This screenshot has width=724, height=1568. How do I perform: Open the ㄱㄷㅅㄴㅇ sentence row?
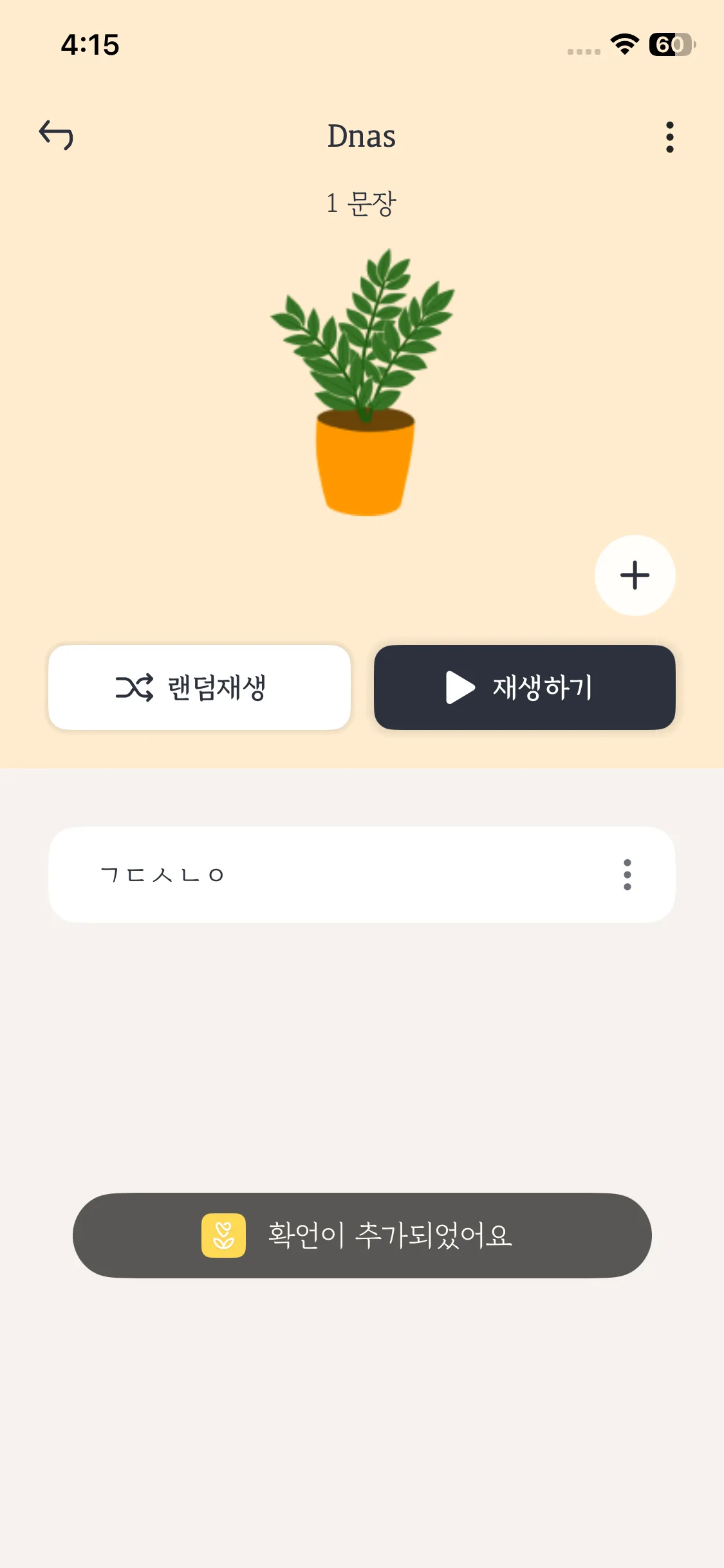(x=322, y=875)
